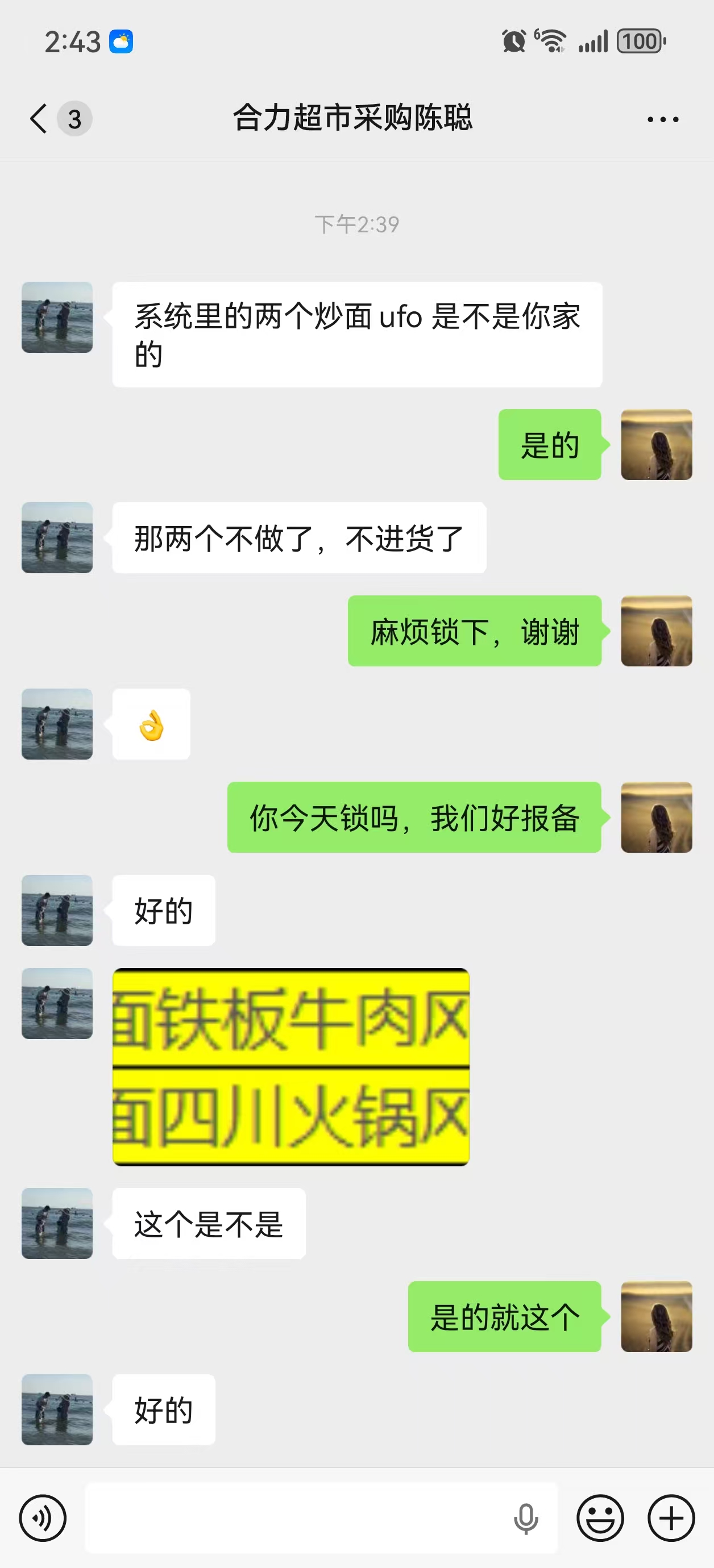Image resolution: width=714 pixels, height=1568 pixels.
Task: Tap the microphone icon in the text field
Action: tap(526, 1518)
